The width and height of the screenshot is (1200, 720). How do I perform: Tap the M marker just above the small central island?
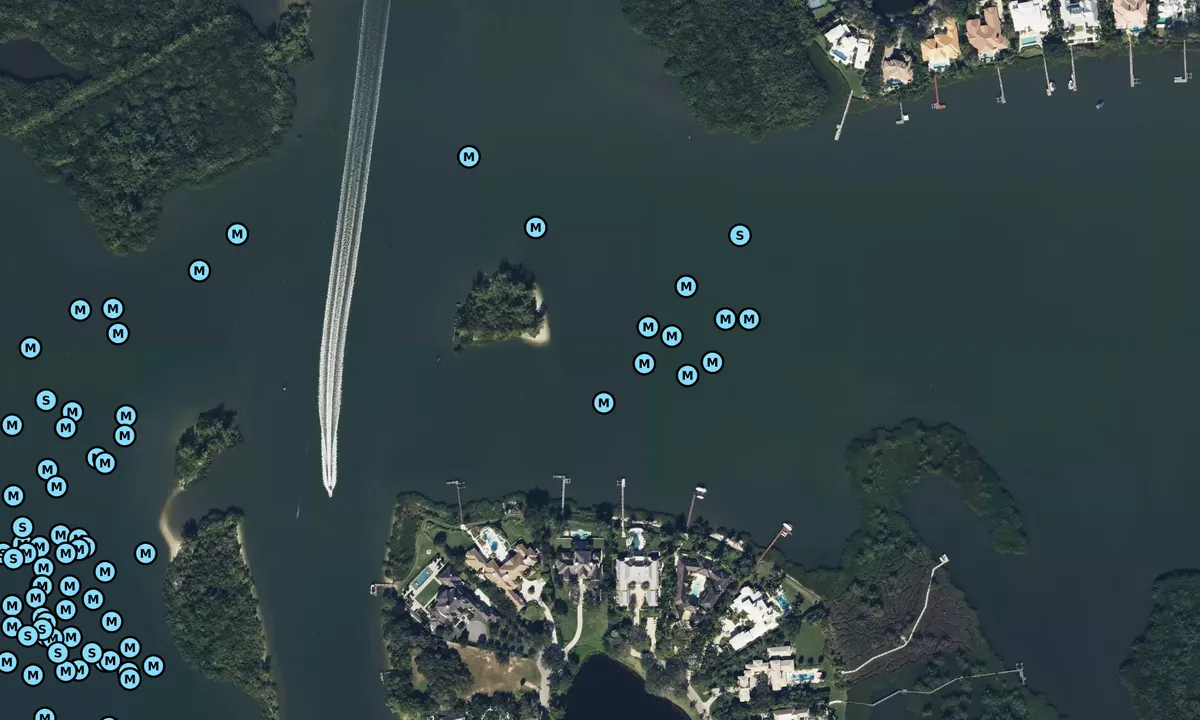point(536,228)
